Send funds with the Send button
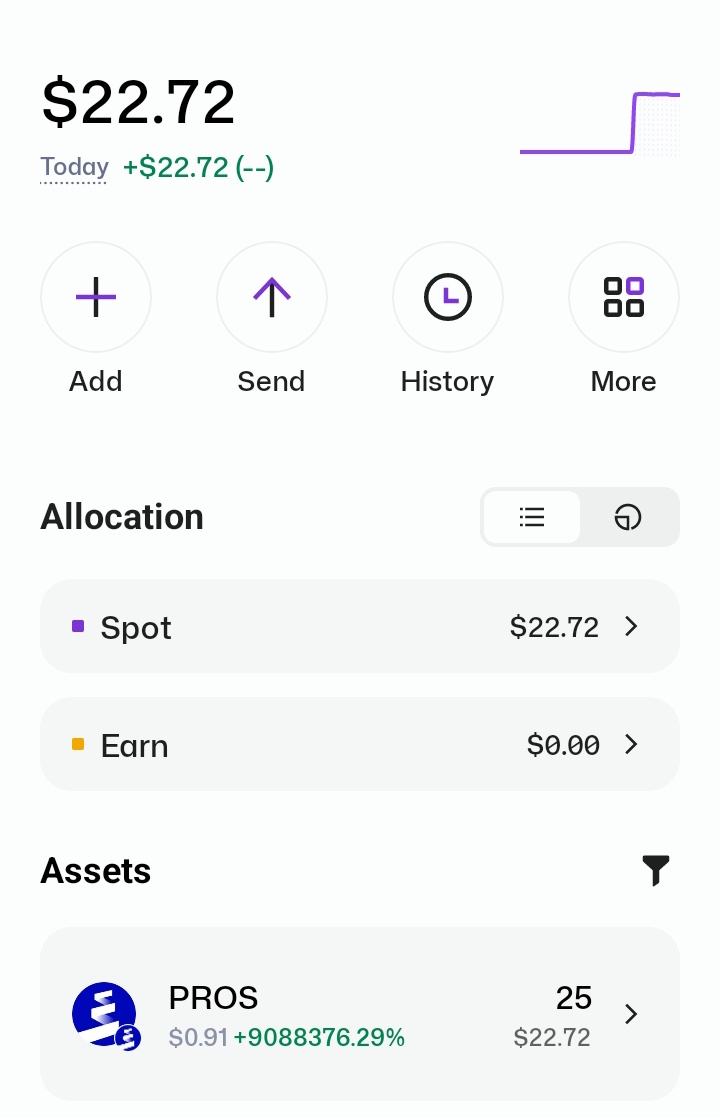This screenshot has width=720, height=1118. point(272,297)
